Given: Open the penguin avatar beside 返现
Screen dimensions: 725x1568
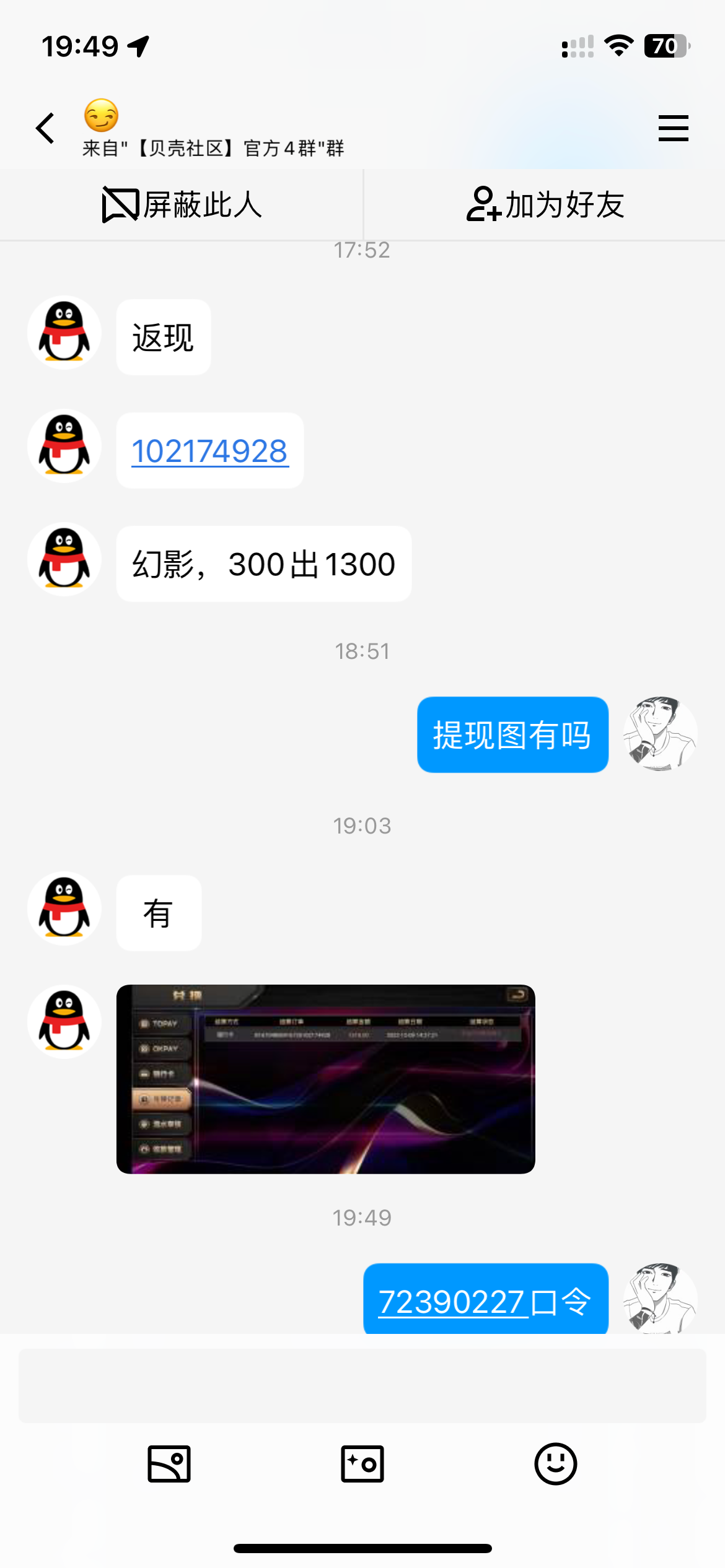Looking at the screenshot, I should [64, 333].
